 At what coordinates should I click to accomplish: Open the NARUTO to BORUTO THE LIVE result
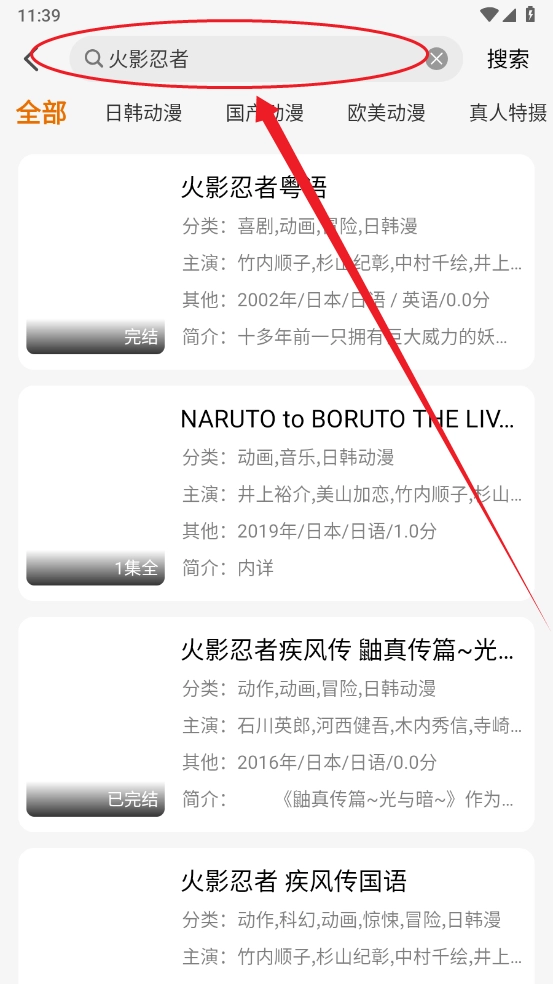(276, 493)
